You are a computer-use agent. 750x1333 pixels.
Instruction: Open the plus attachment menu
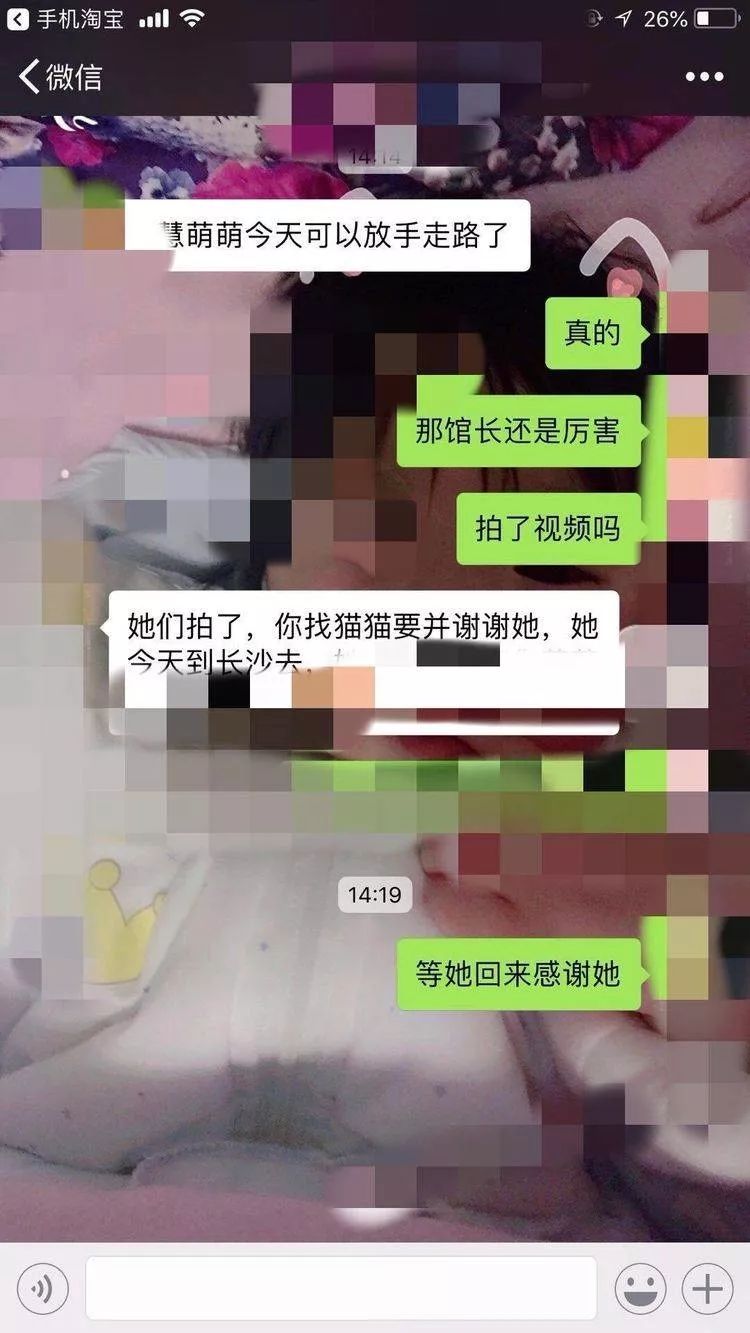(x=708, y=1288)
